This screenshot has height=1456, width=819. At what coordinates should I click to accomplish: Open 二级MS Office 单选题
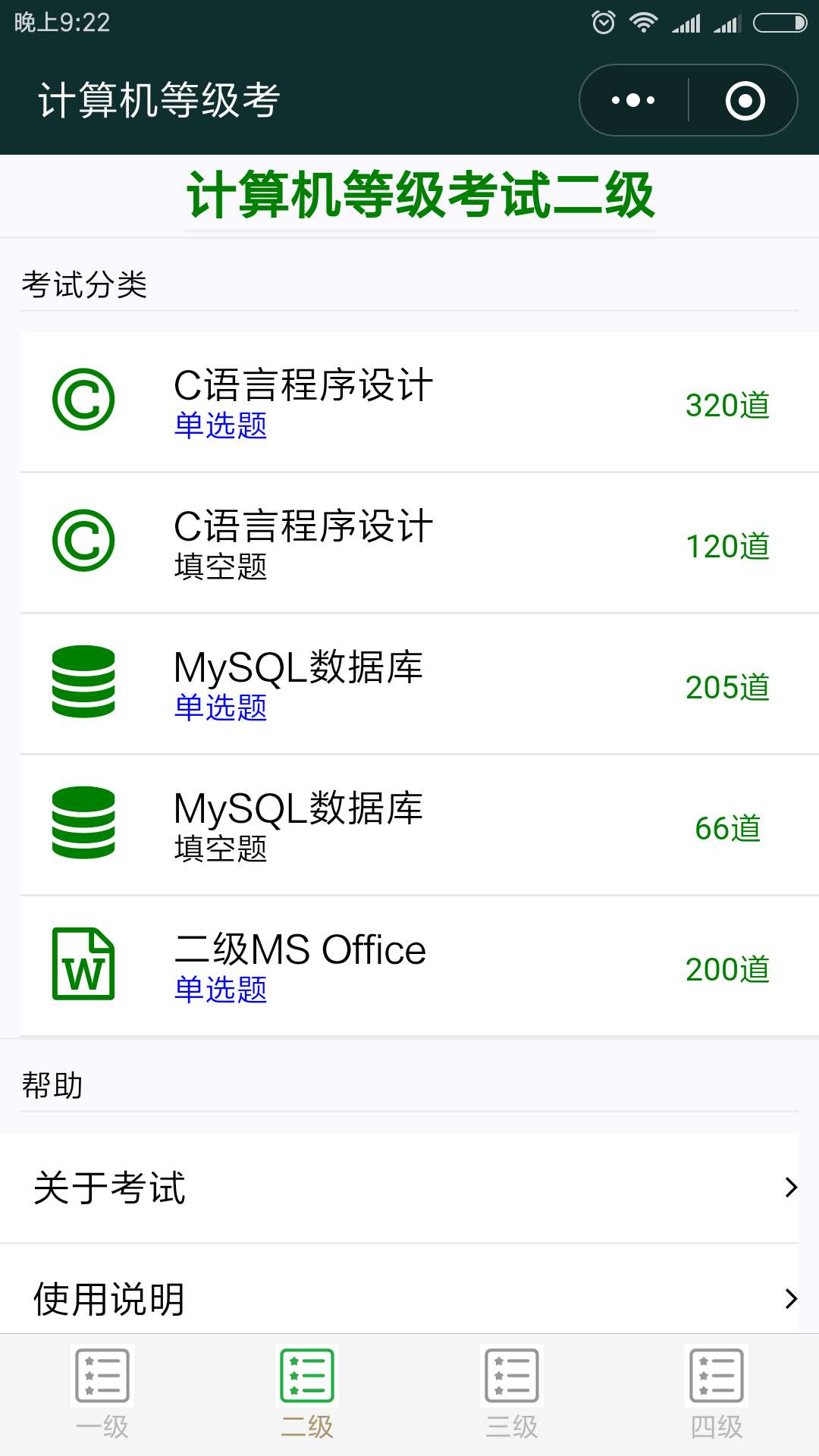(x=419, y=966)
